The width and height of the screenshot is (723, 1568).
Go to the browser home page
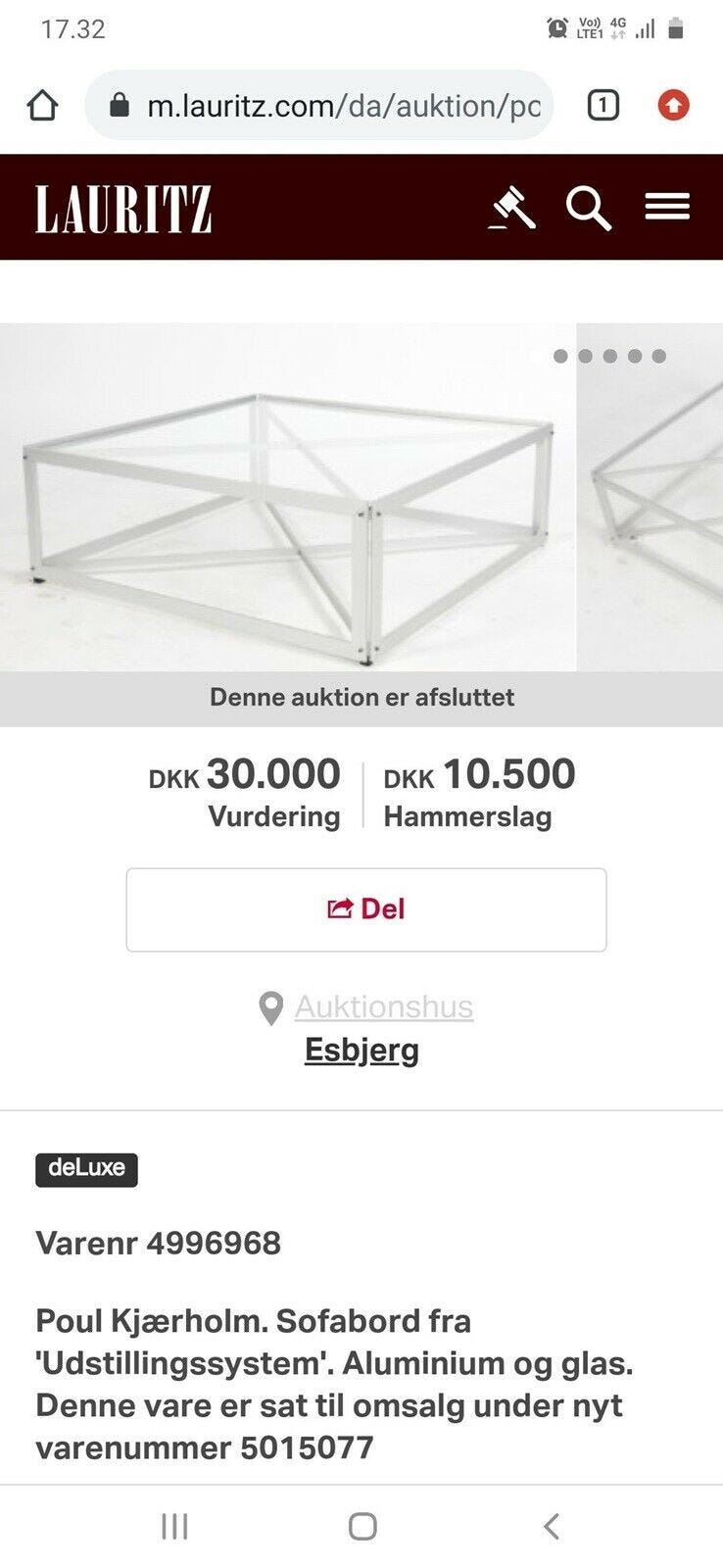tap(42, 105)
